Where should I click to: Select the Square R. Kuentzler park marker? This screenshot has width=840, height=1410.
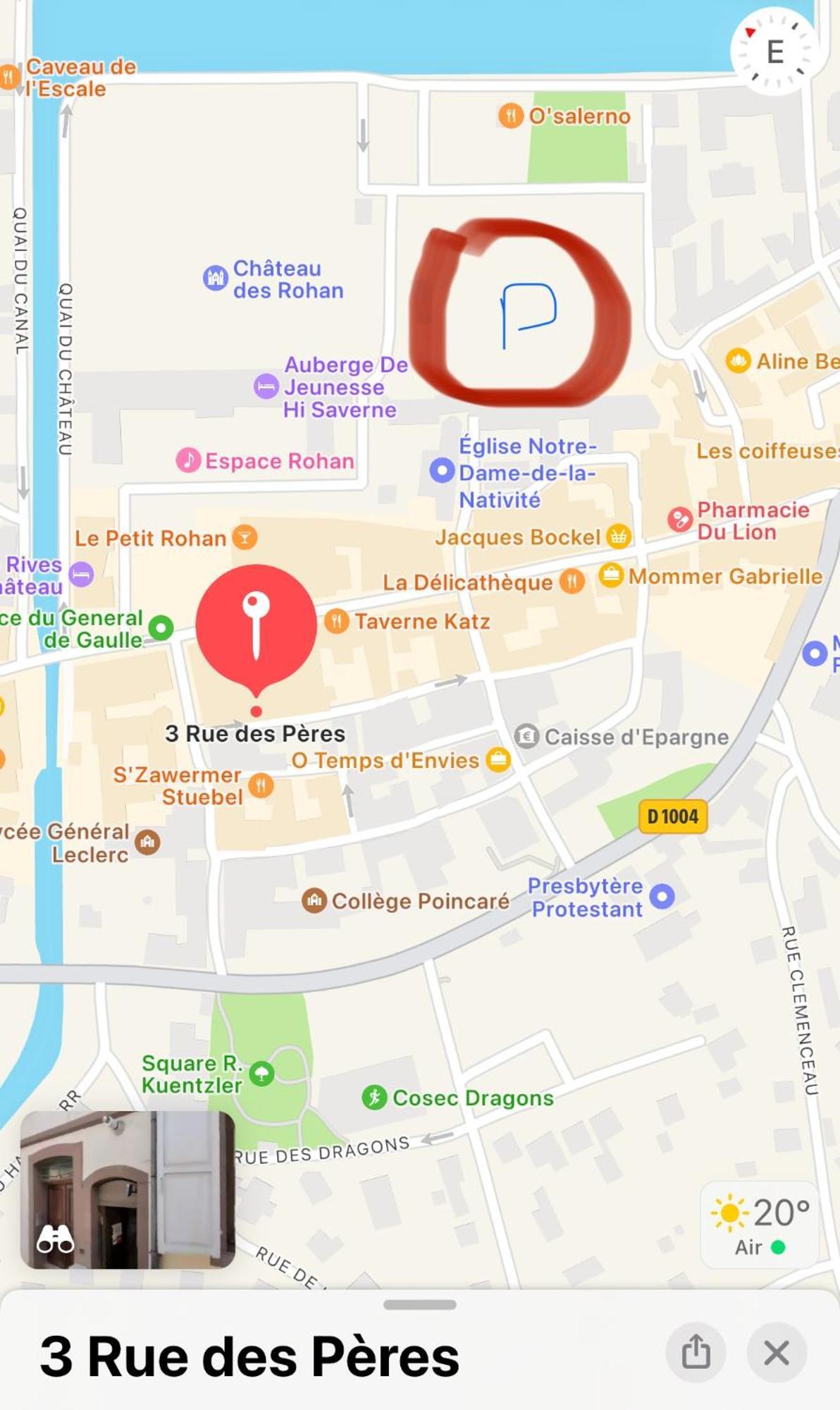(x=261, y=1074)
